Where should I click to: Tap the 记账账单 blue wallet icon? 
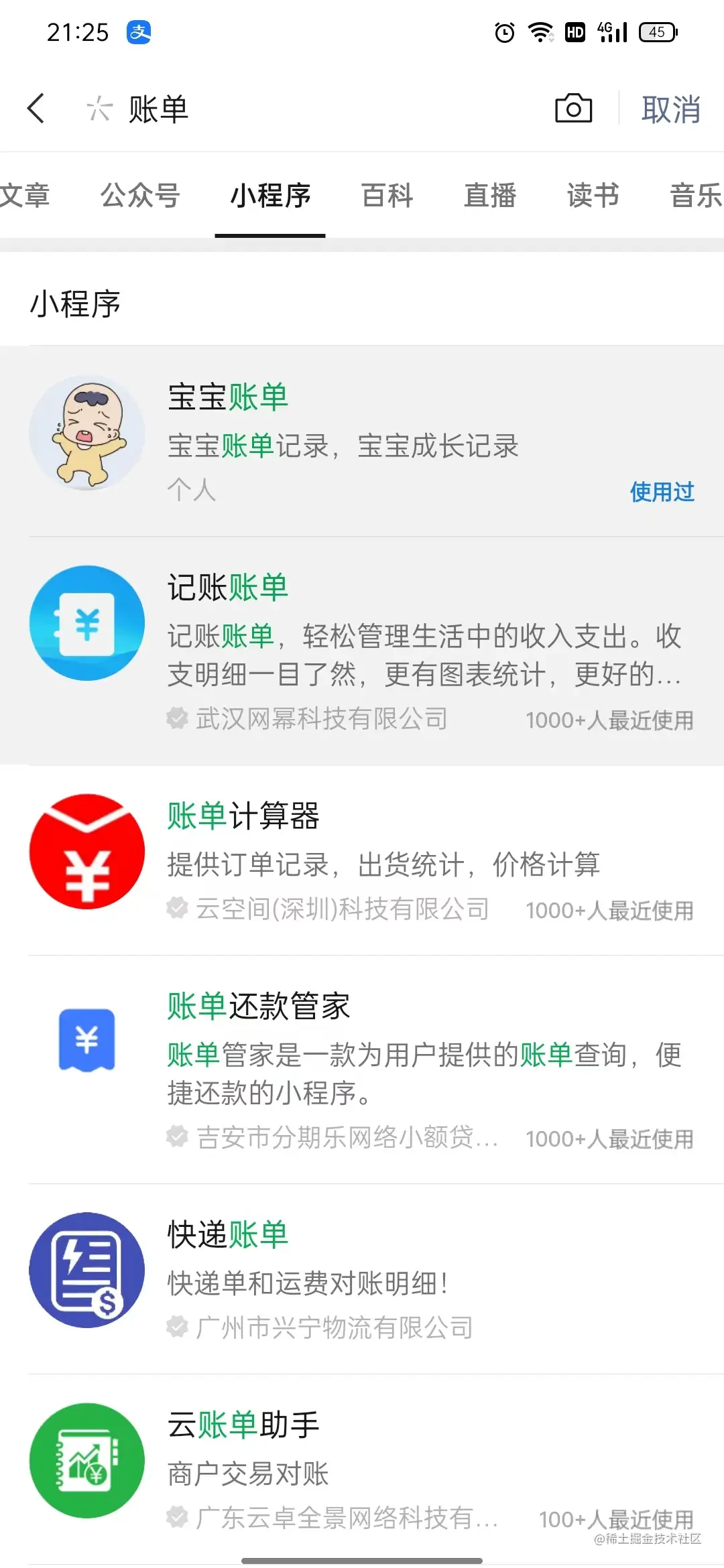pos(86,622)
